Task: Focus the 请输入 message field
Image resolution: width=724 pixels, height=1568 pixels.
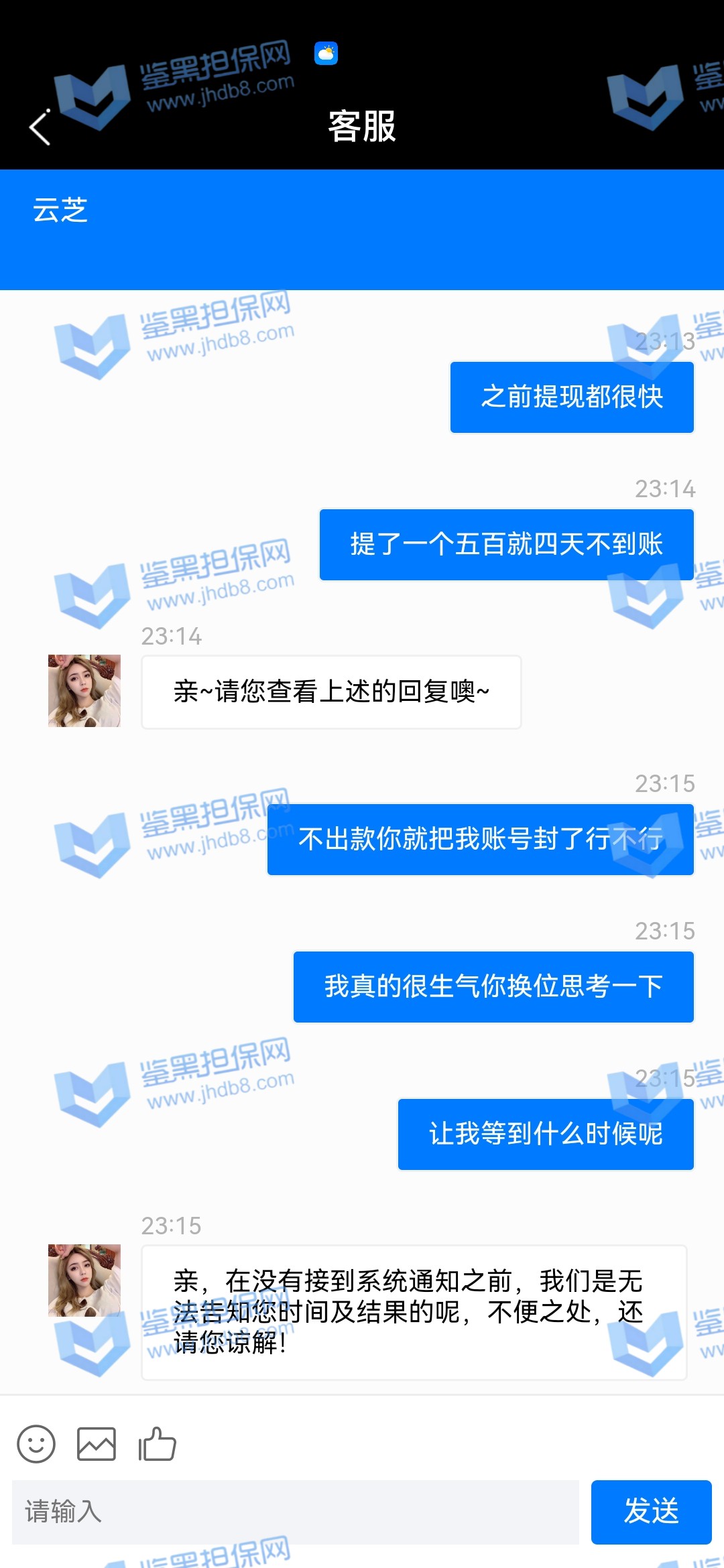Action: (x=295, y=1512)
